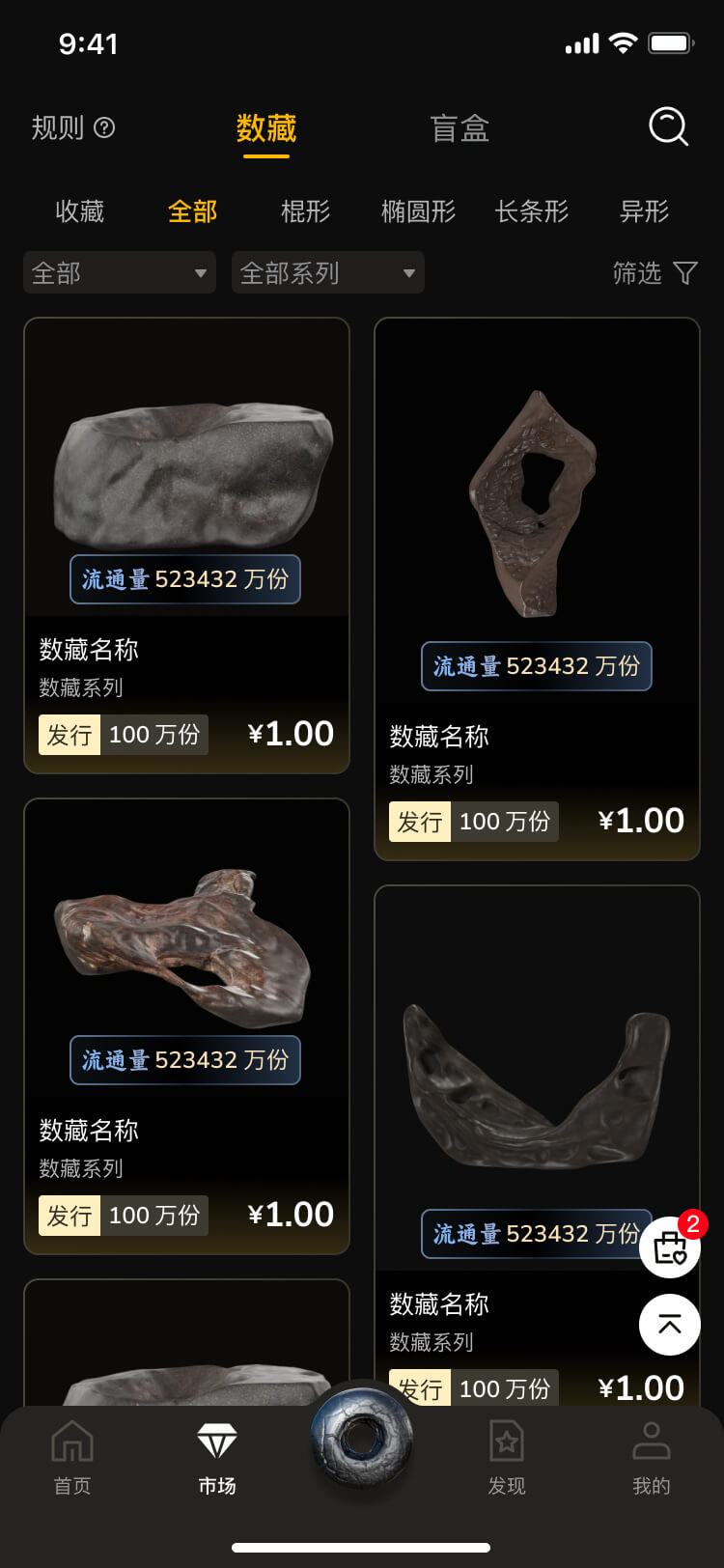
Task: Filter by 收藏 category
Action: [x=79, y=211]
